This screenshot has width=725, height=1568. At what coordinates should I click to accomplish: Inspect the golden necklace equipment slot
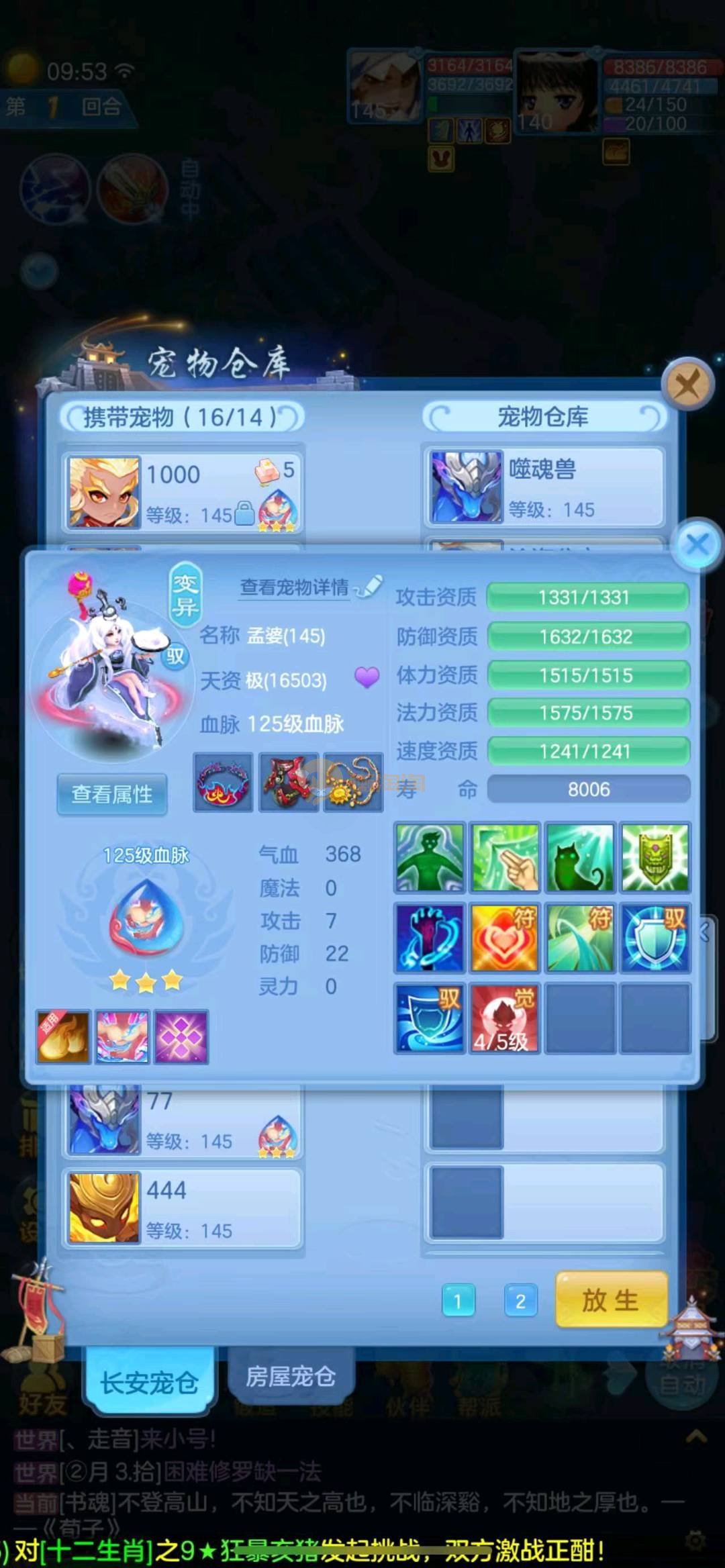pos(353,782)
